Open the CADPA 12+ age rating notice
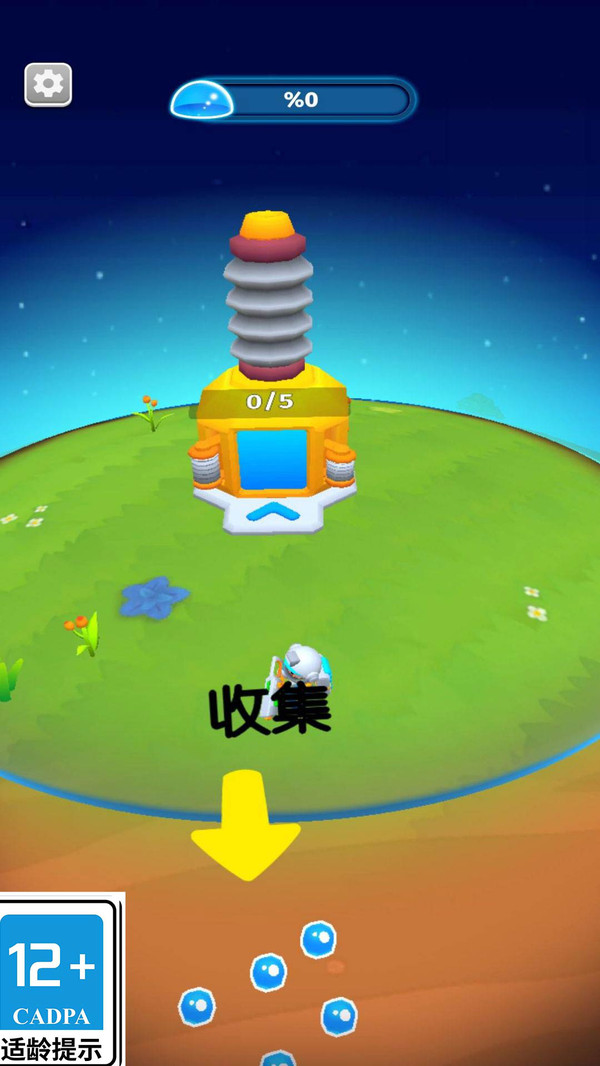600x1066 pixels. pyautogui.click(x=58, y=980)
